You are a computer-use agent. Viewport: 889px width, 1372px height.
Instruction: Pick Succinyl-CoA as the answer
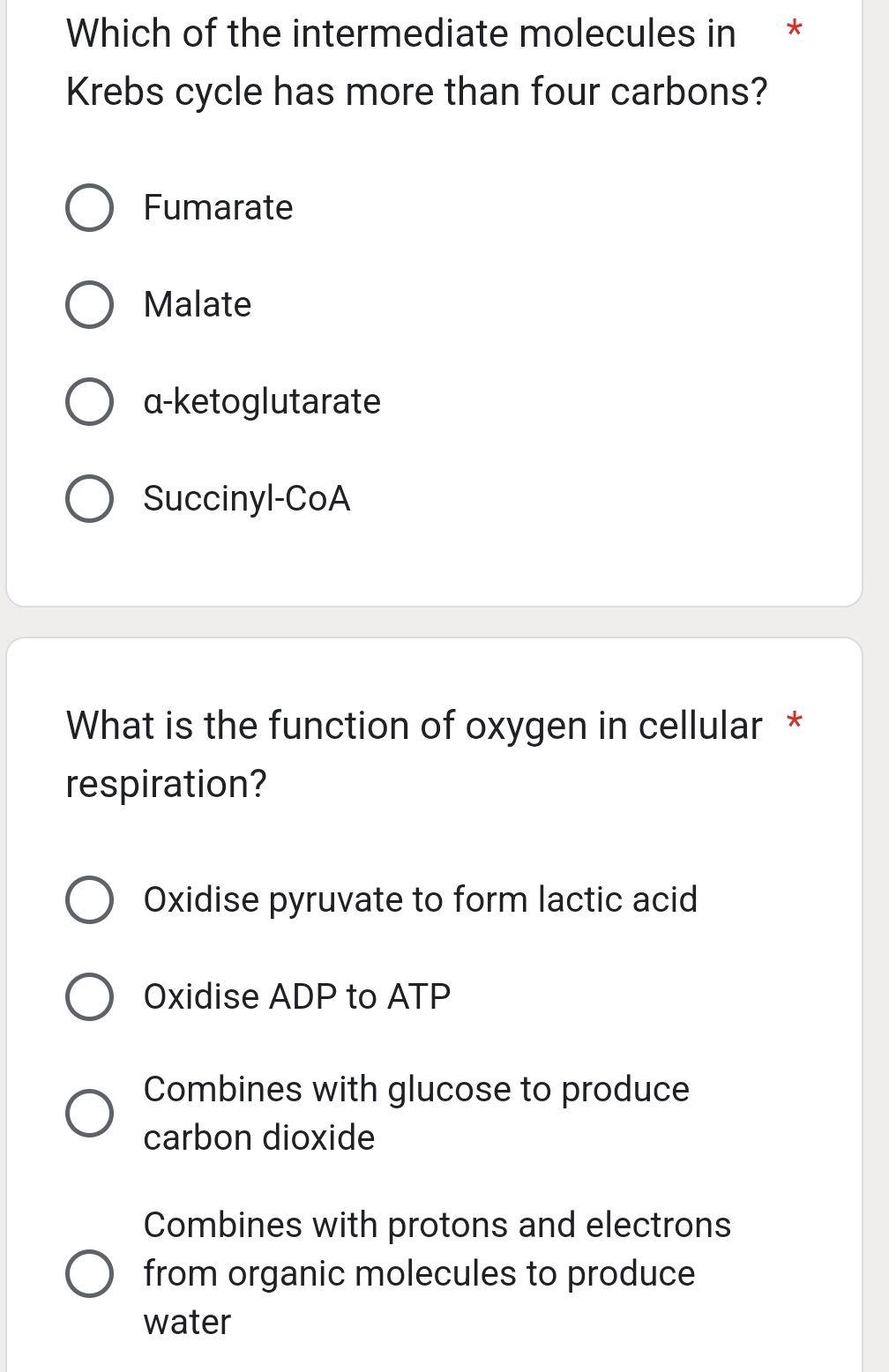point(91,500)
